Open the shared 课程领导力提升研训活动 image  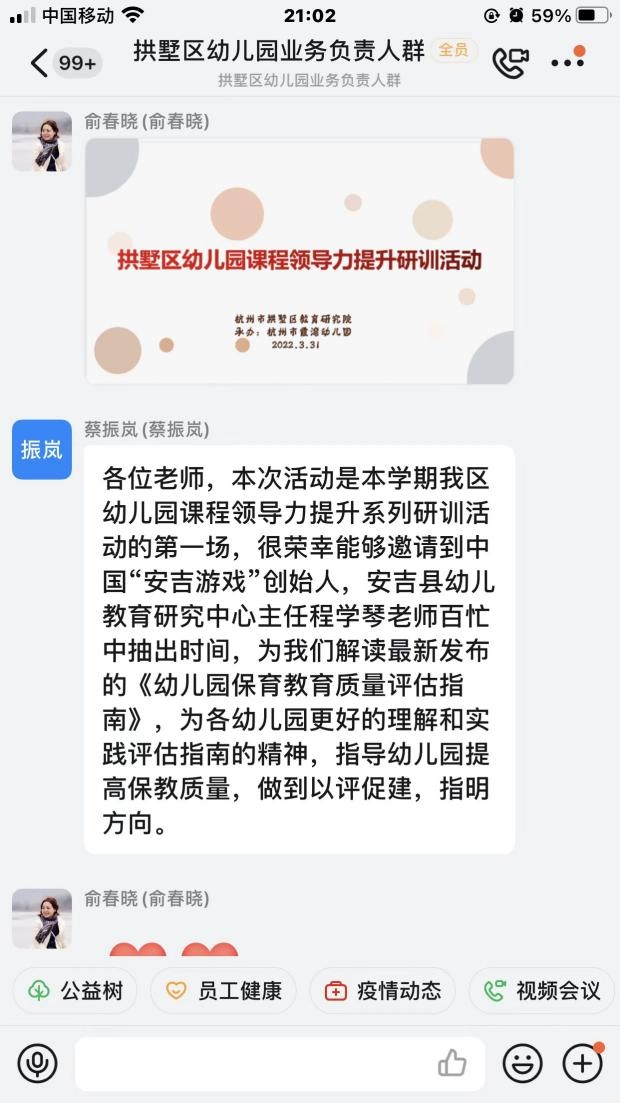[x=299, y=261]
